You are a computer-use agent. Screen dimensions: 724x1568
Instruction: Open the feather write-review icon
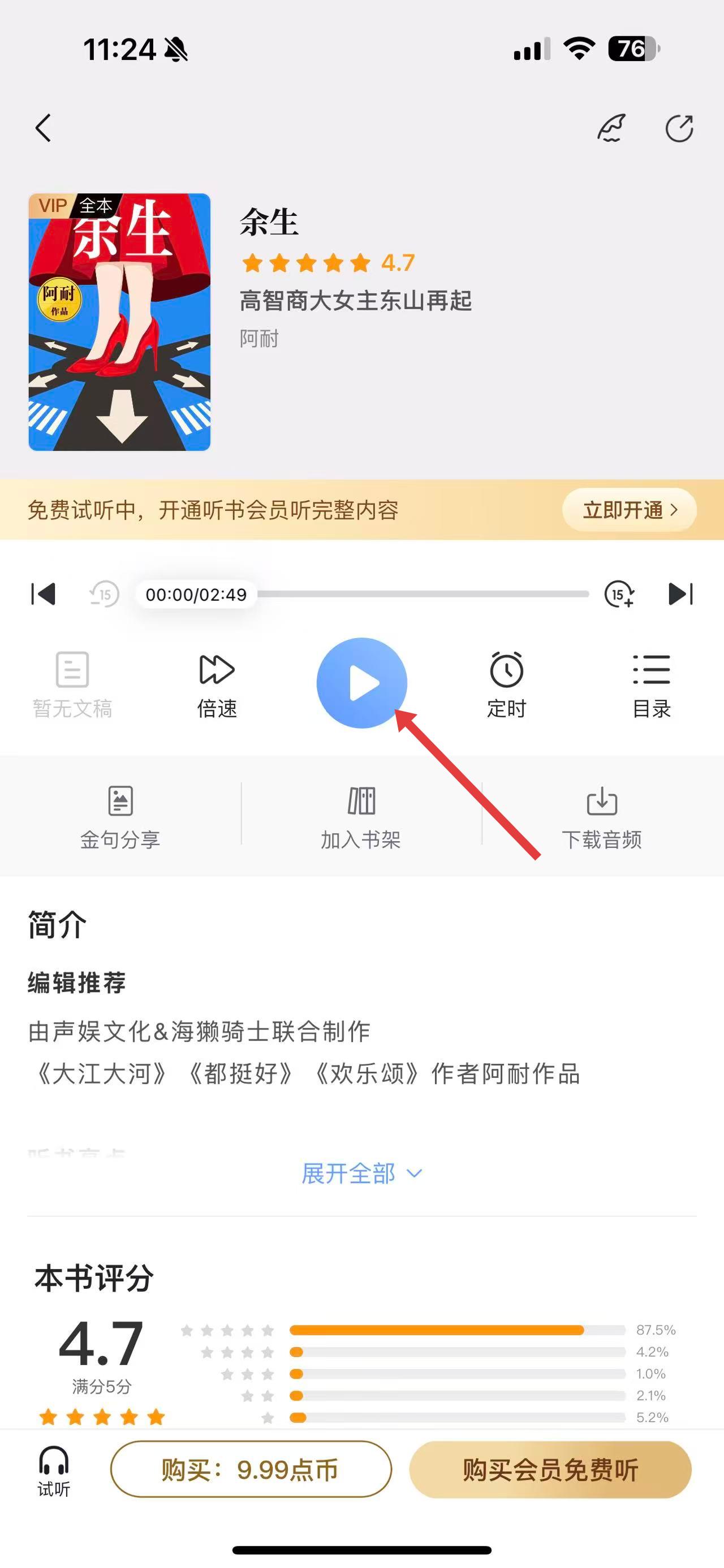[x=611, y=128]
